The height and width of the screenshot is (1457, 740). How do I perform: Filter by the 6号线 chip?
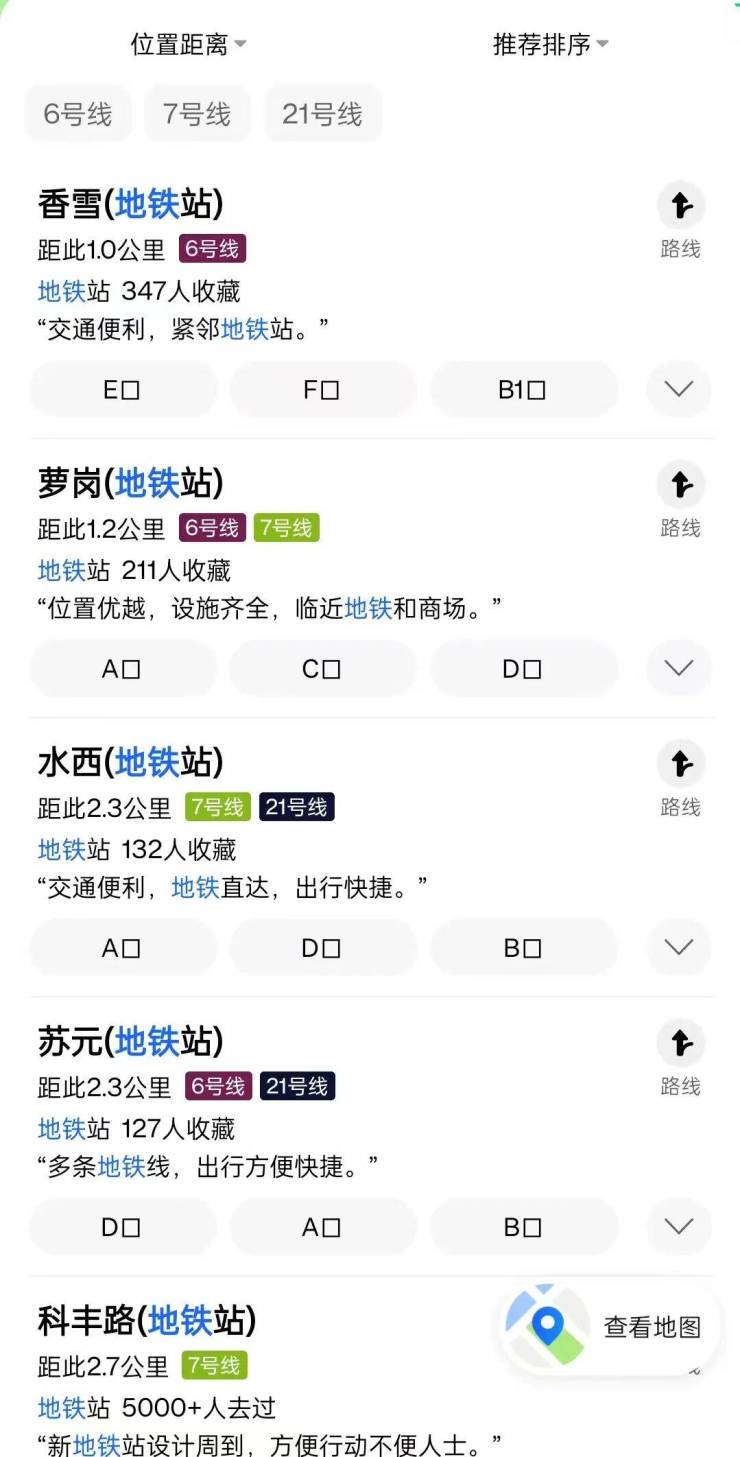(x=78, y=114)
